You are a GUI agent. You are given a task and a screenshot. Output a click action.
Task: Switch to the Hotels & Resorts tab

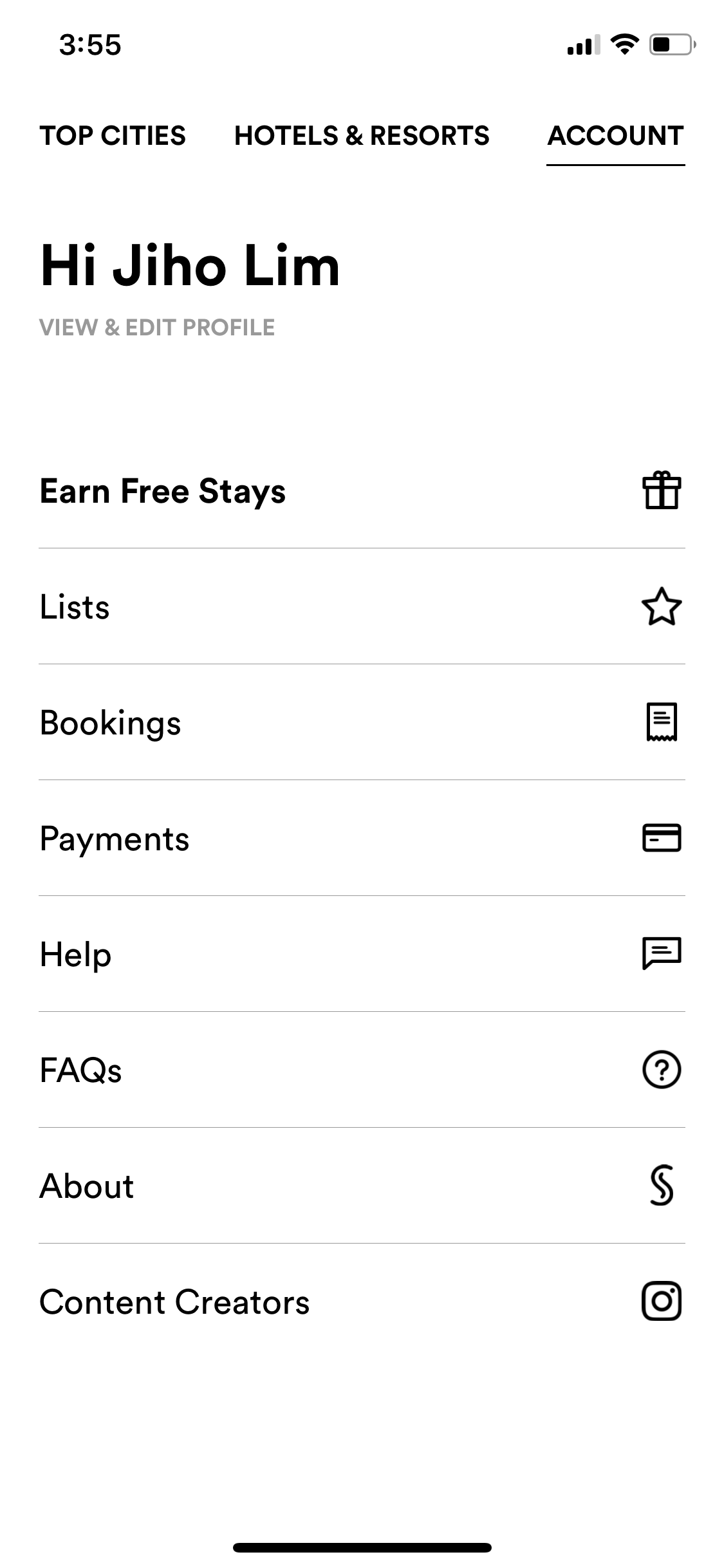(362, 136)
